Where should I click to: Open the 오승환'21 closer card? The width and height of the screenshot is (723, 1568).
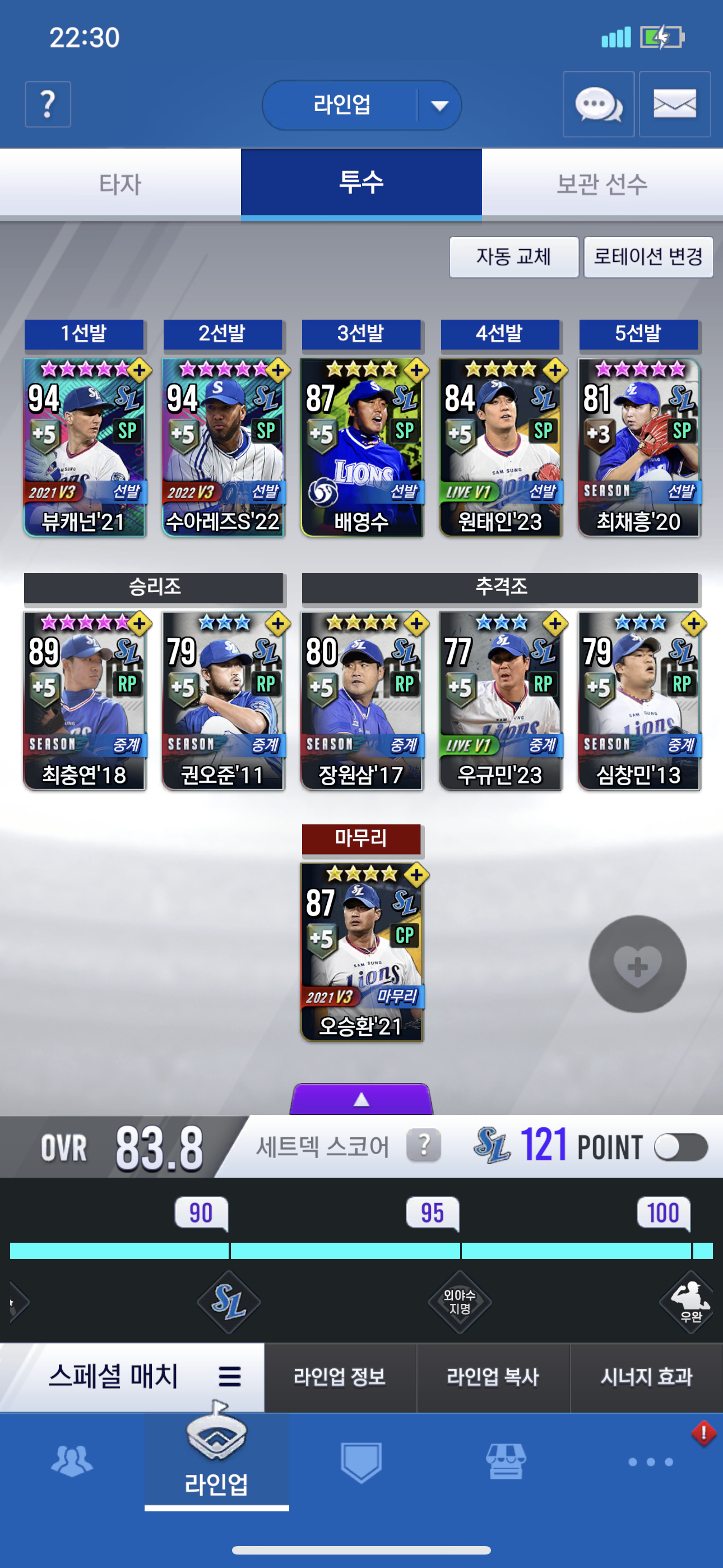(361, 952)
